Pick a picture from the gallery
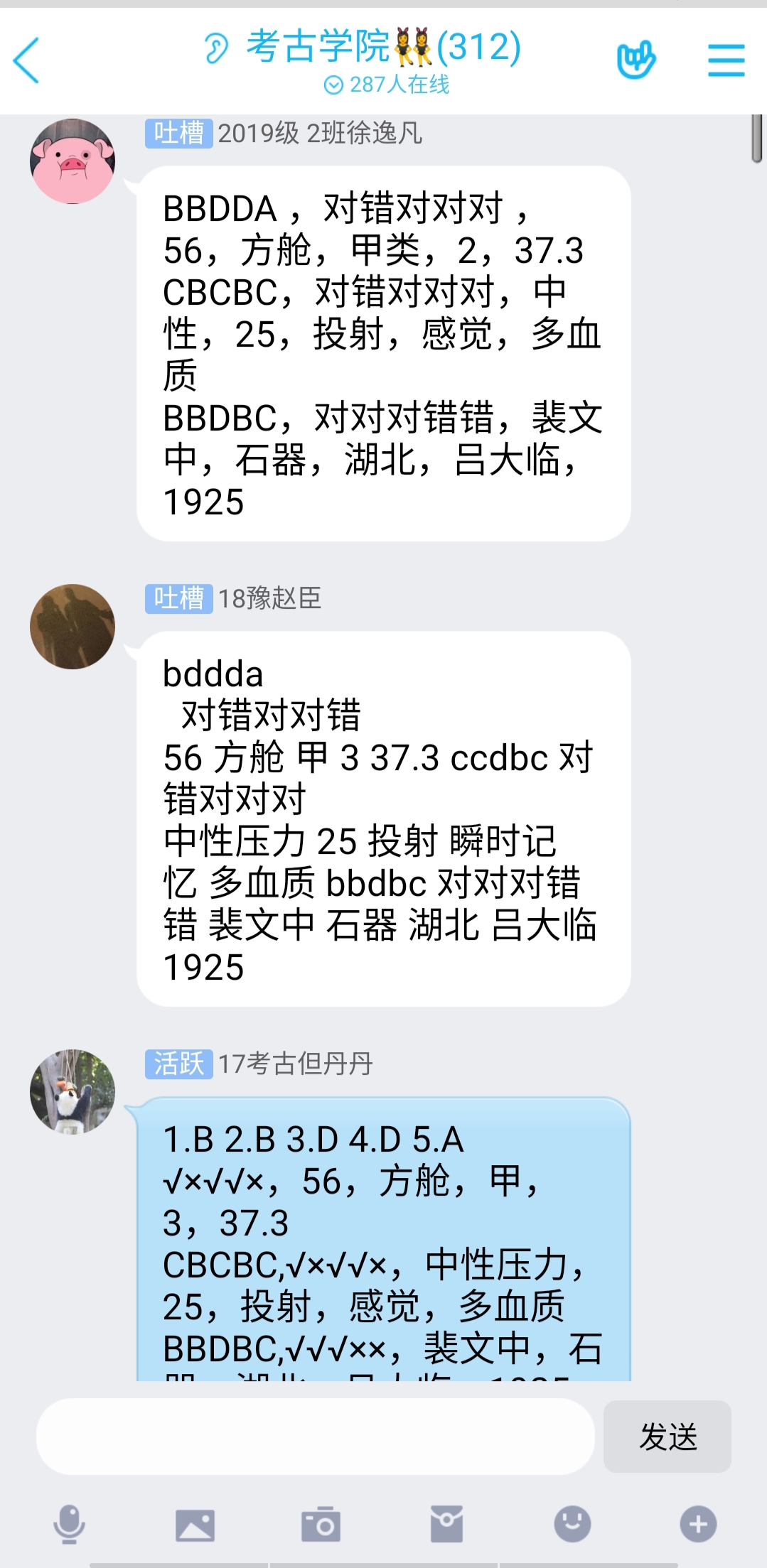Screen dimensions: 767x1568 point(195,1525)
